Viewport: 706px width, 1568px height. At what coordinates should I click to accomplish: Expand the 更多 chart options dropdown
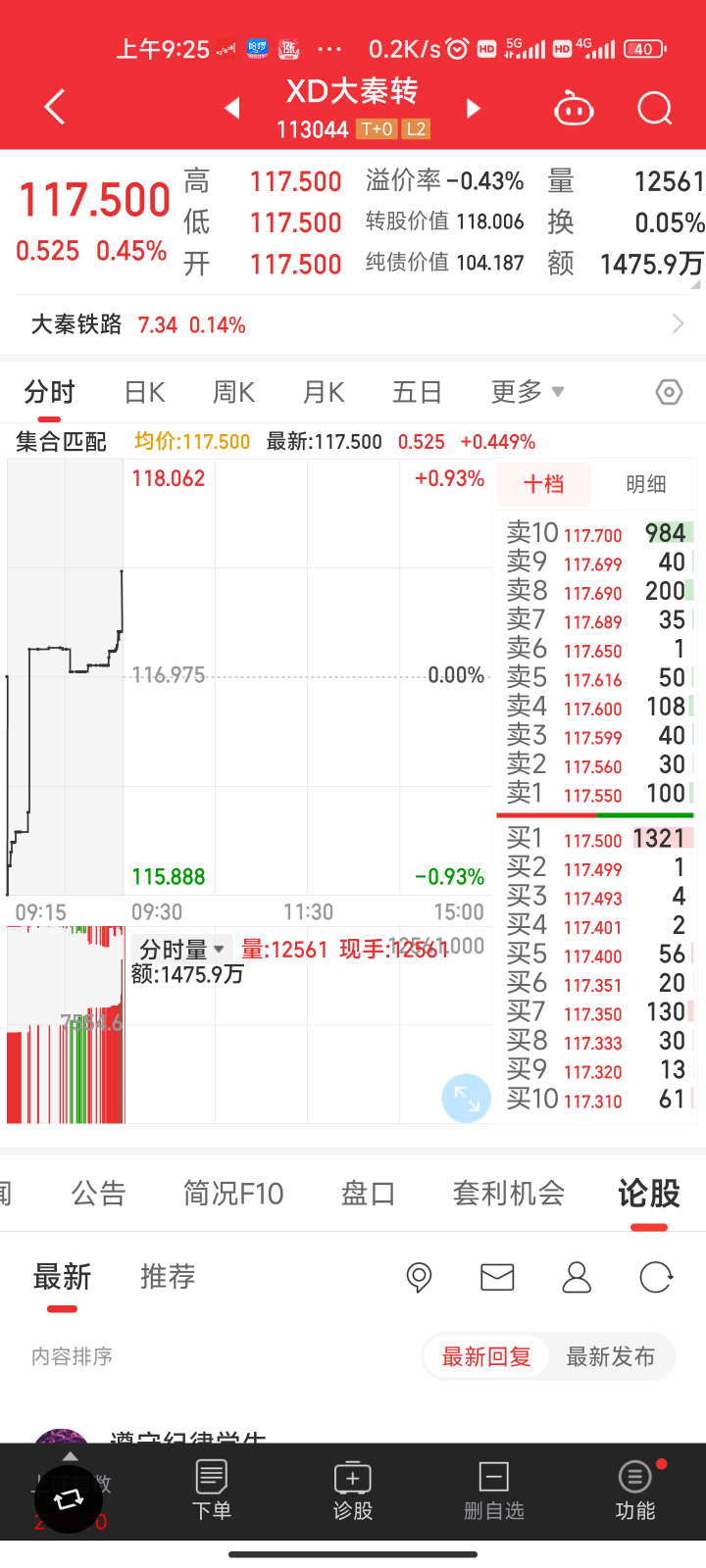point(528,393)
